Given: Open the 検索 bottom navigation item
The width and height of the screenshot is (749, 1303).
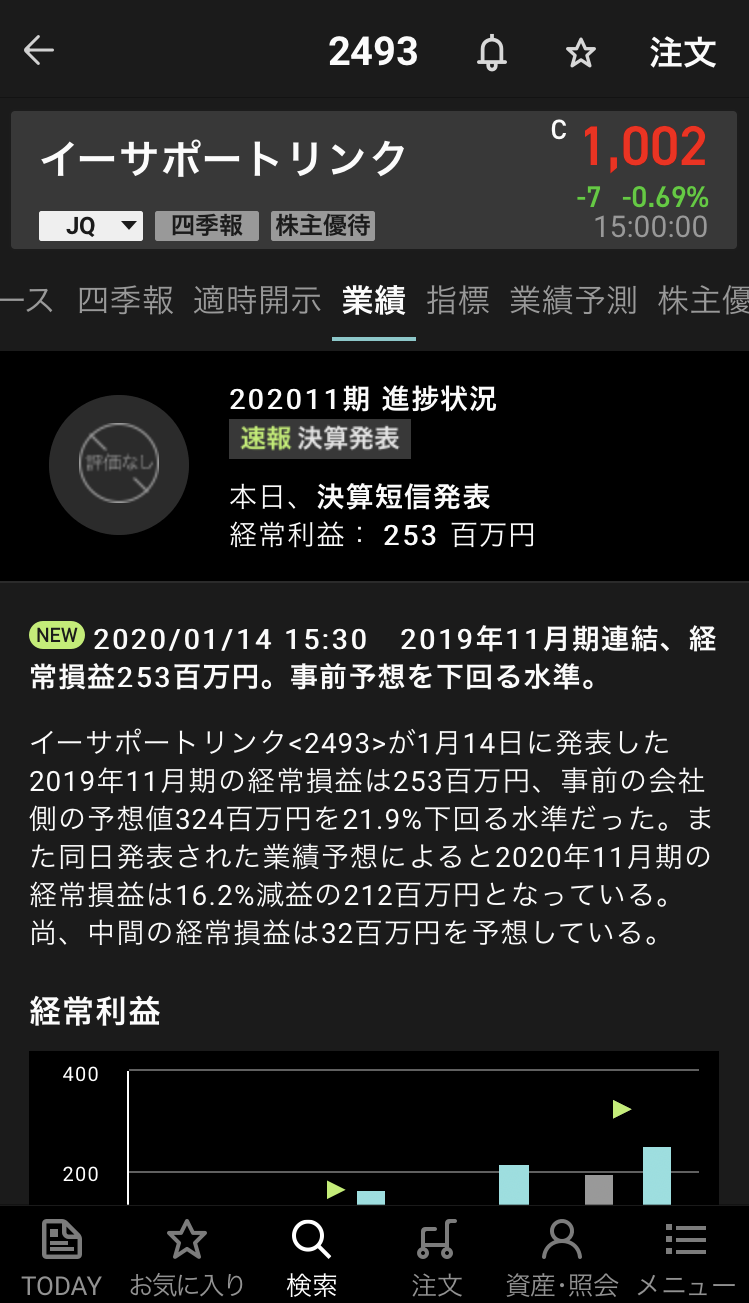Looking at the screenshot, I should coord(311,1256).
